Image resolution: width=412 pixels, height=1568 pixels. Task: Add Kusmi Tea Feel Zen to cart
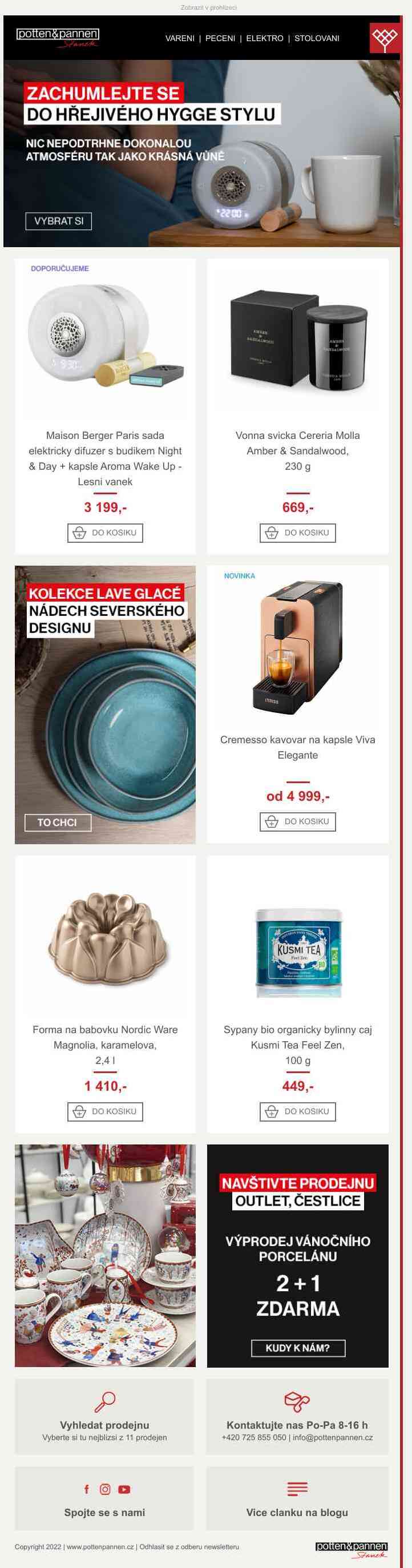pyautogui.click(x=298, y=1111)
